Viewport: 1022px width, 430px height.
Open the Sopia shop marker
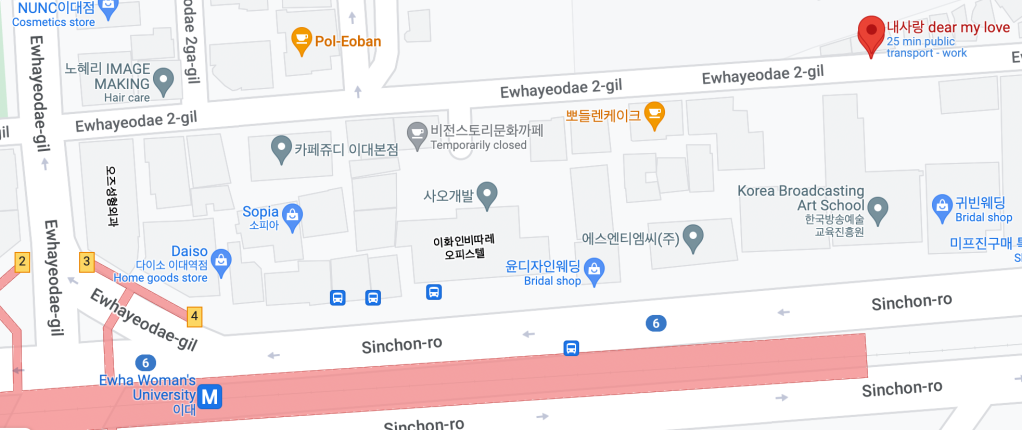point(293,214)
